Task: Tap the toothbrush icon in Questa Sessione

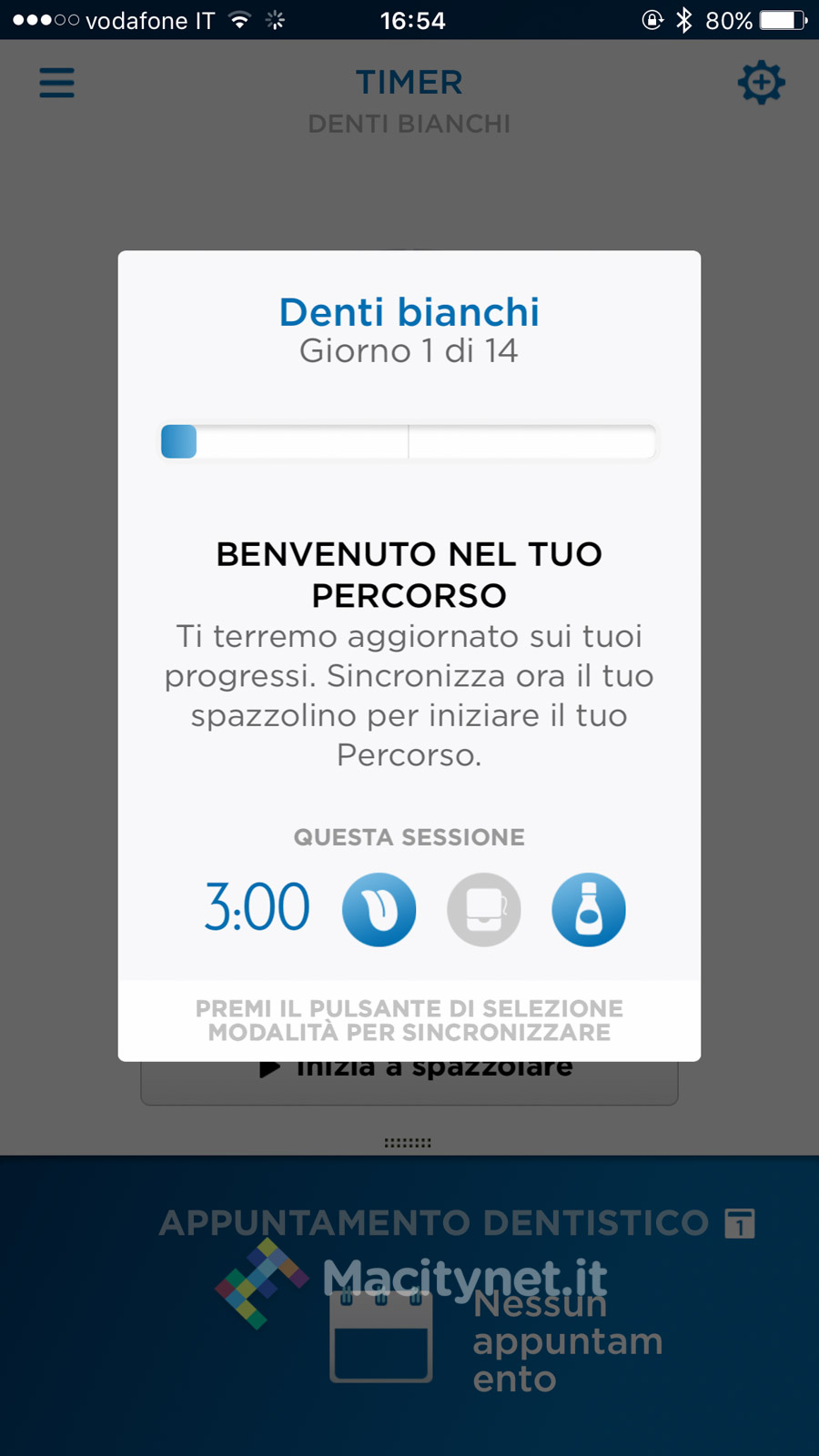Action: [379, 909]
